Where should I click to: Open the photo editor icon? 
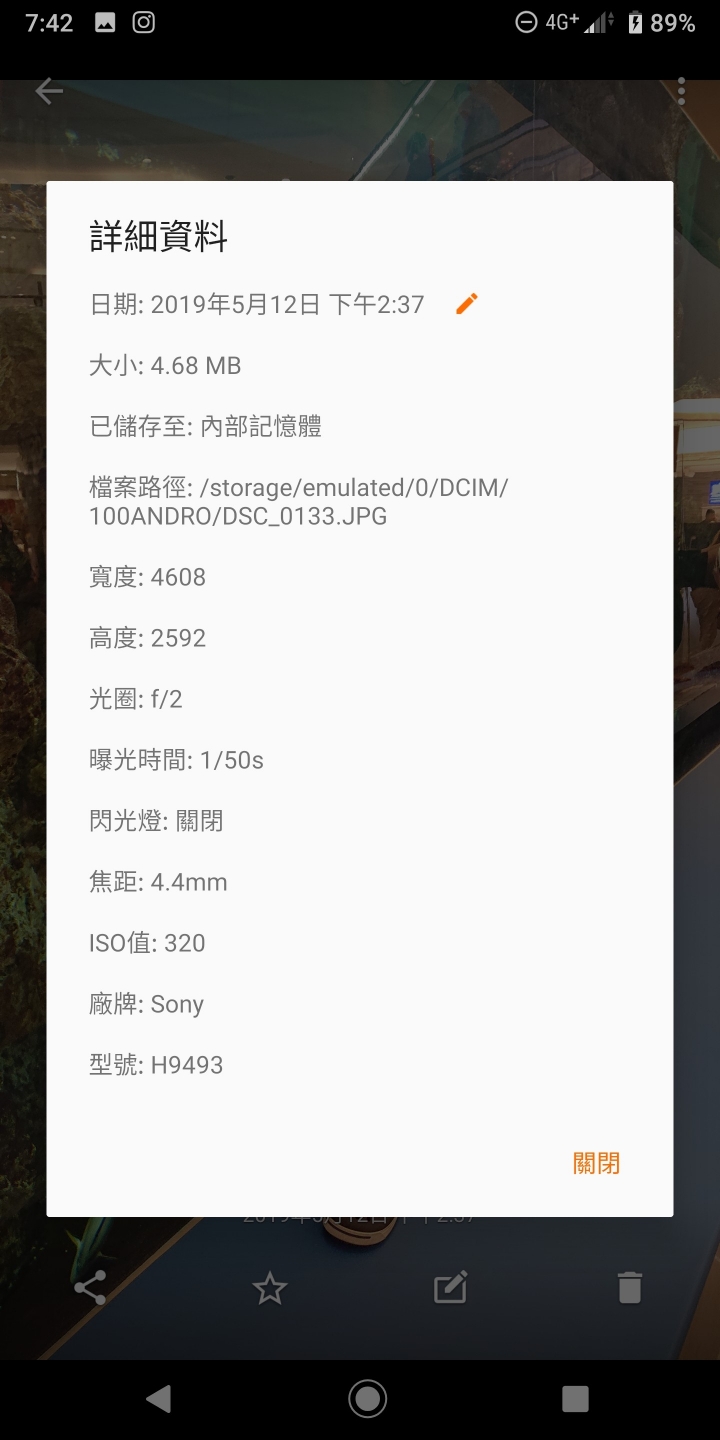point(450,1288)
